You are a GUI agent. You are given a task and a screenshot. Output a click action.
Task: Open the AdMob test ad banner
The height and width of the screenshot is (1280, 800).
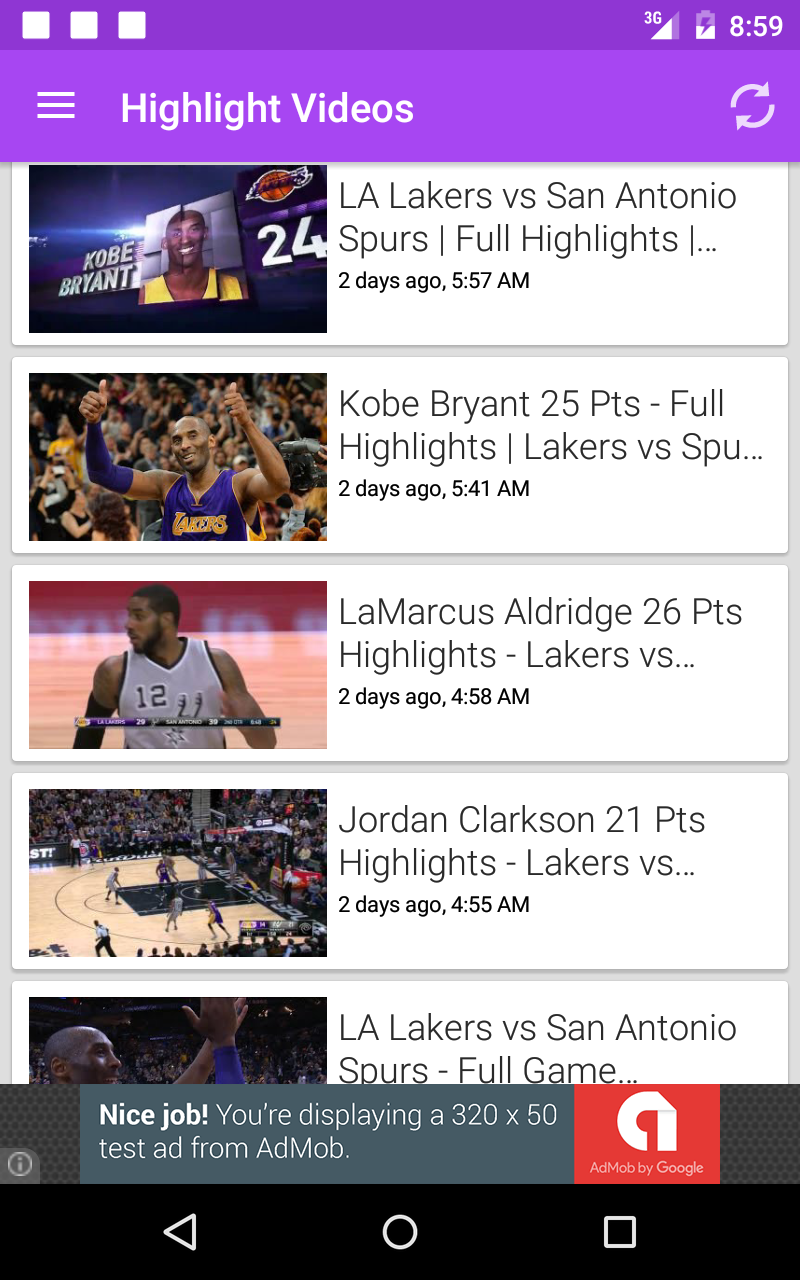(x=400, y=1134)
